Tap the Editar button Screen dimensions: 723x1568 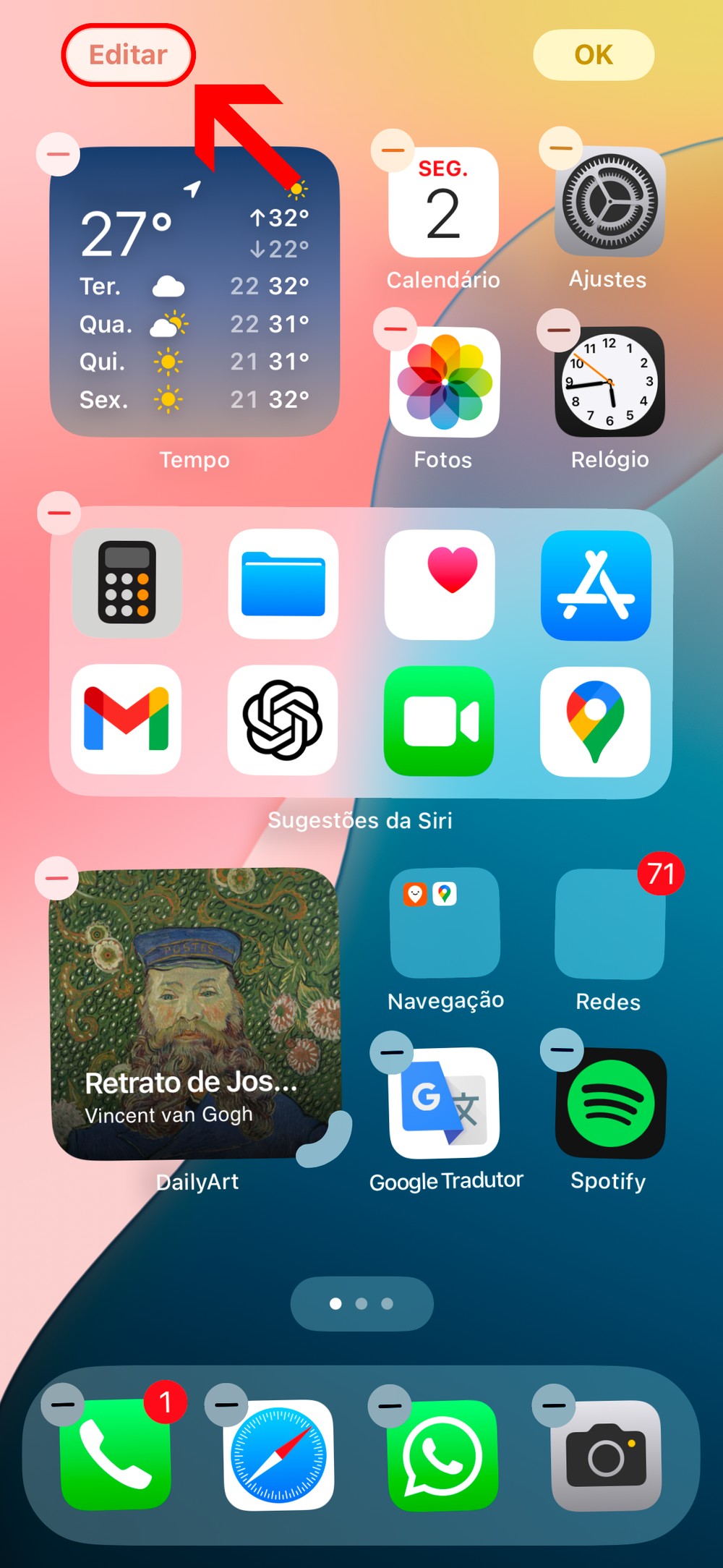click(x=128, y=55)
